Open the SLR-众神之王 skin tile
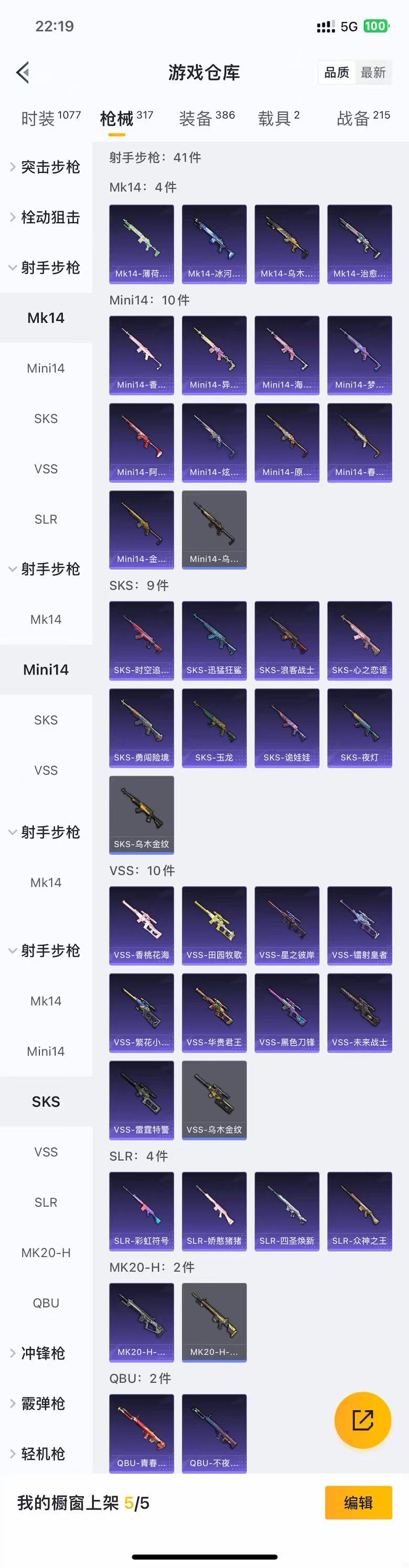Image resolution: width=409 pixels, height=1568 pixels. 359,1210
